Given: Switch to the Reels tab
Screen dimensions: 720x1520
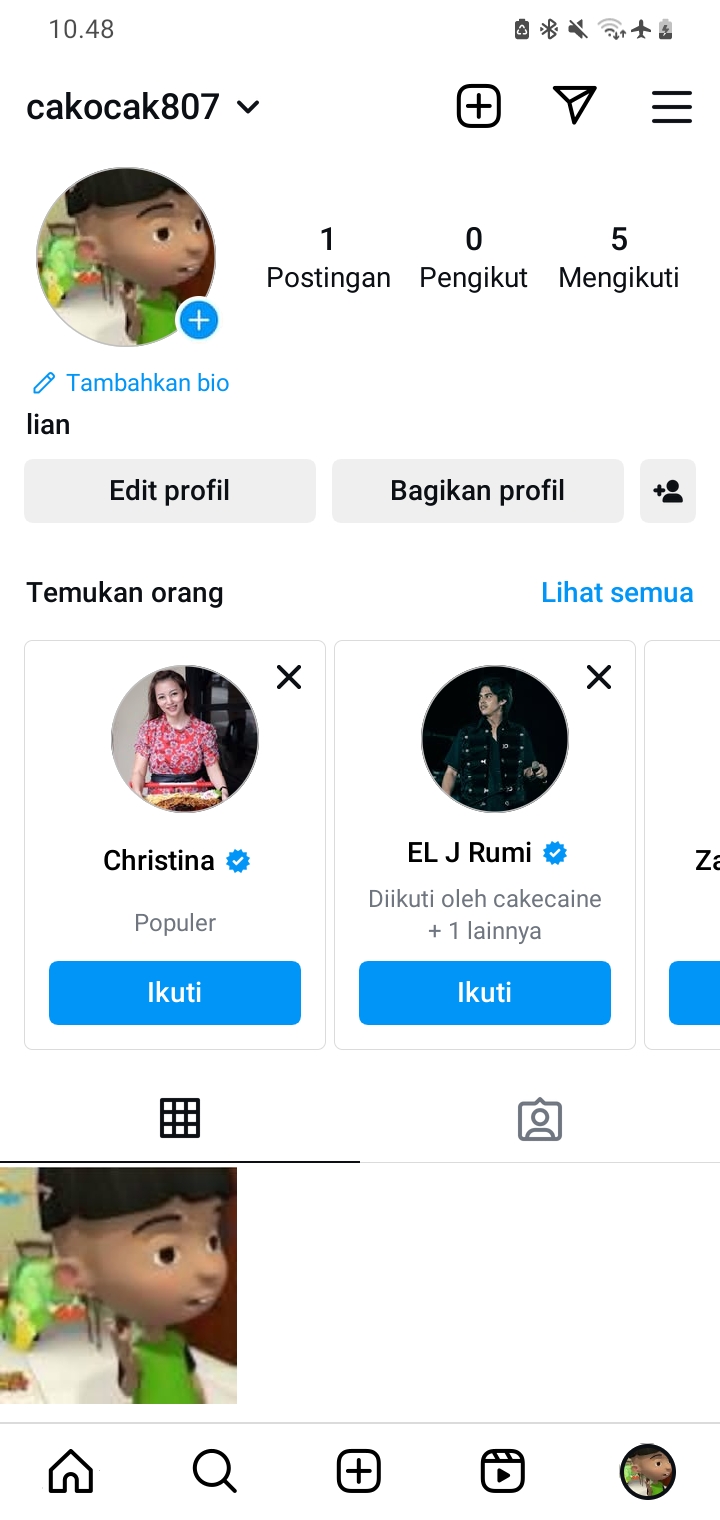Looking at the screenshot, I should [x=502, y=1471].
